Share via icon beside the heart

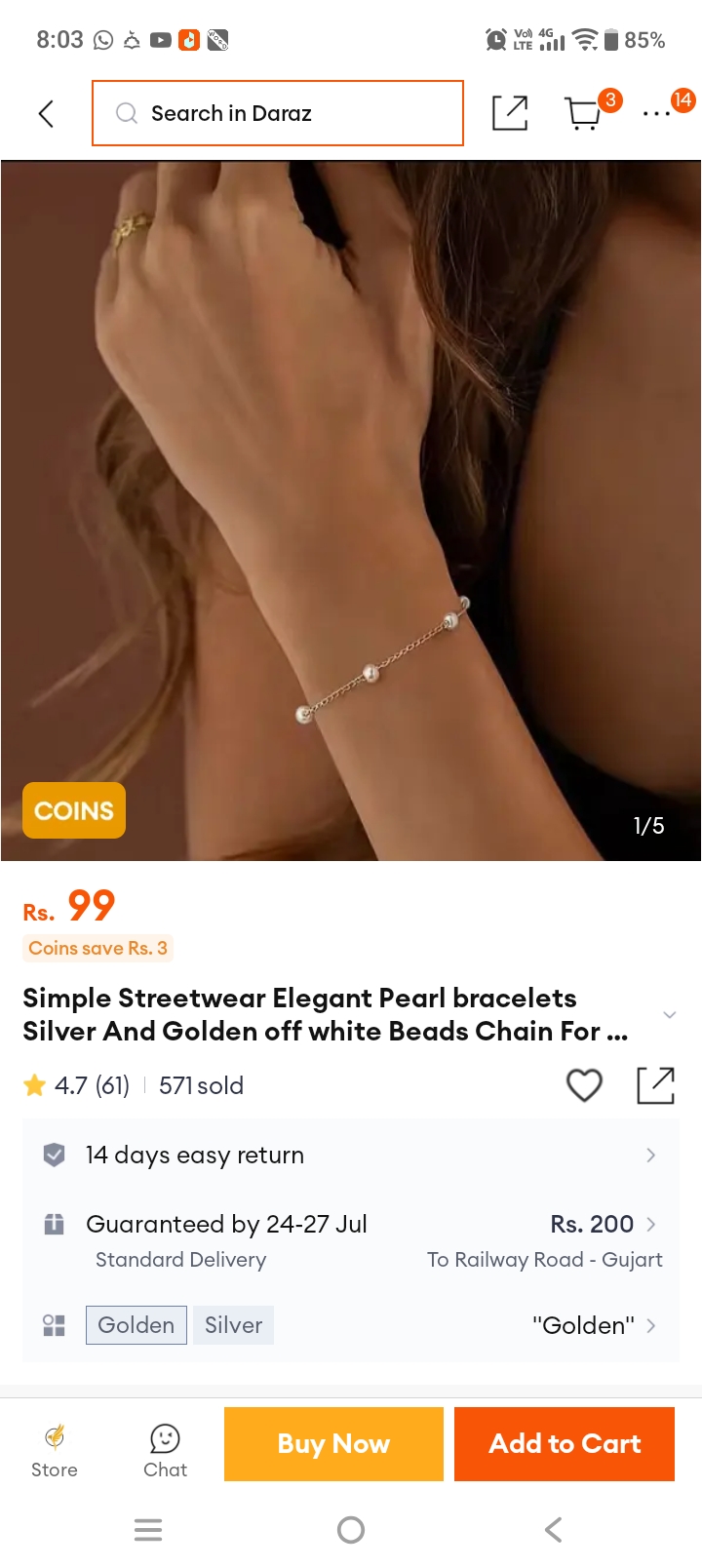pyautogui.click(x=655, y=1085)
